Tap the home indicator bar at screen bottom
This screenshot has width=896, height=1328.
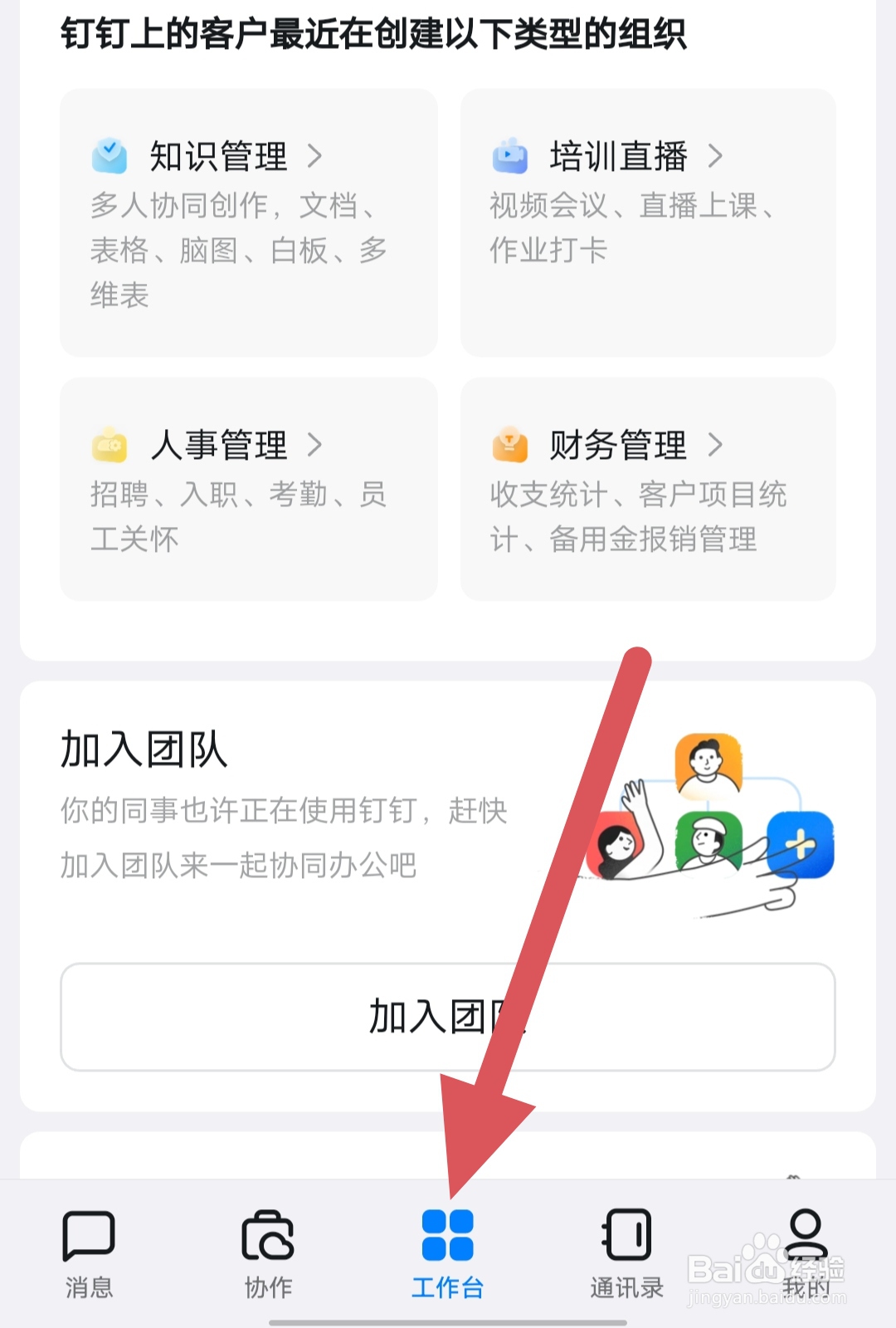(x=448, y=1320)
